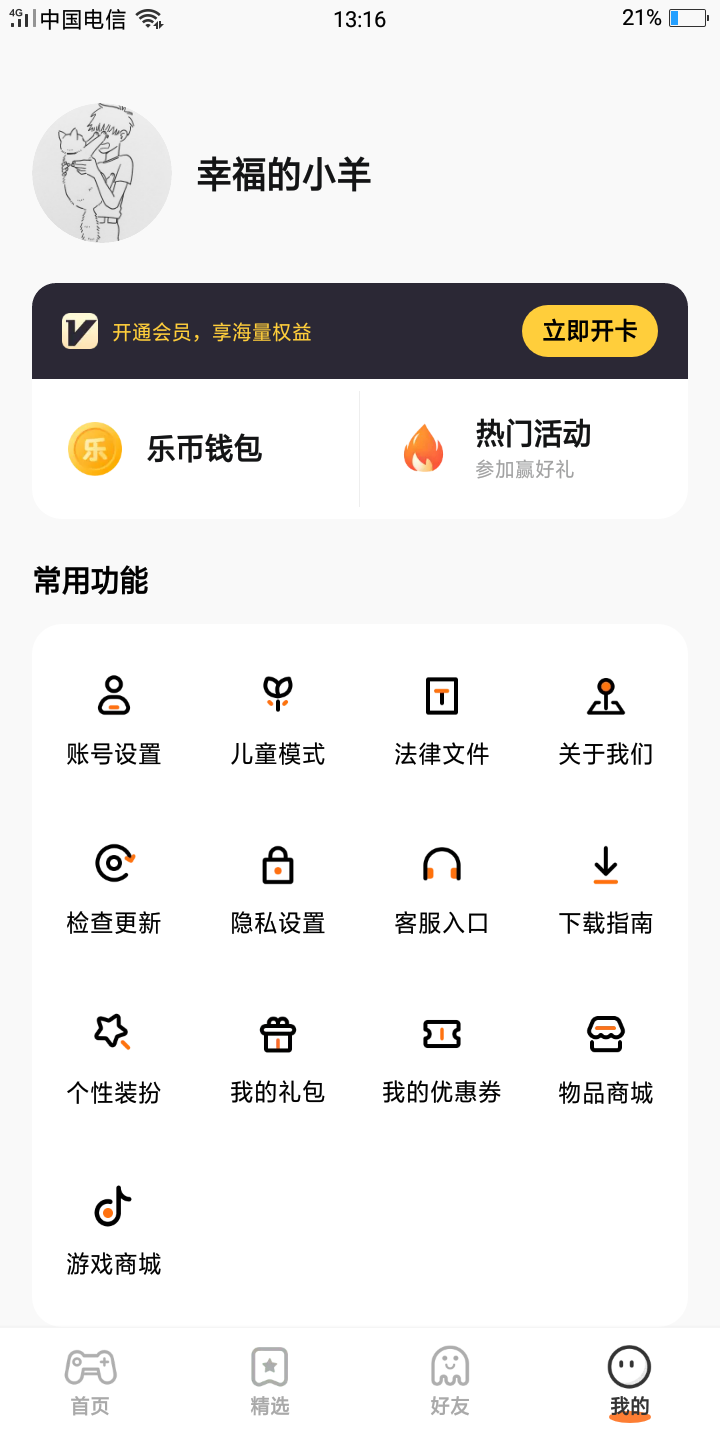This screenshot has width=720, height=1440.
Task: Open 客服入口 customer service
Action: (442, 890)
